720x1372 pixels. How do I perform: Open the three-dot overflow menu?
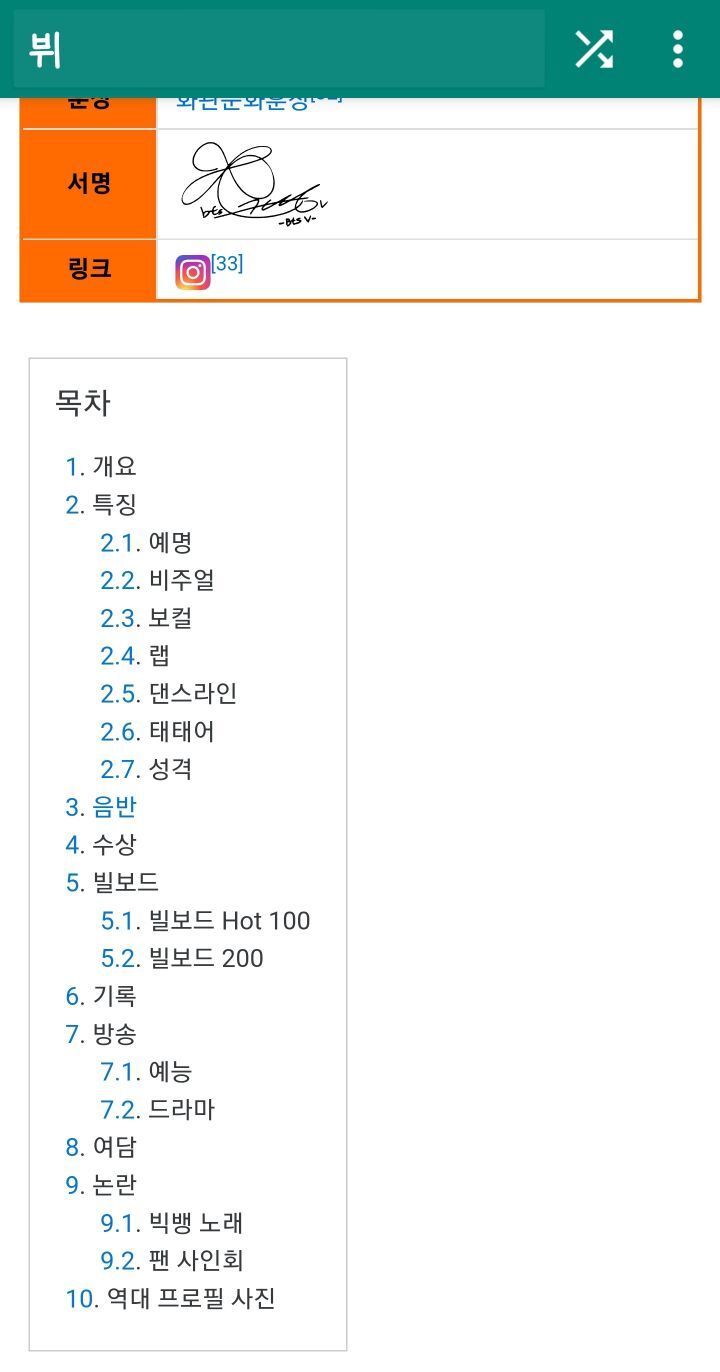676,47
